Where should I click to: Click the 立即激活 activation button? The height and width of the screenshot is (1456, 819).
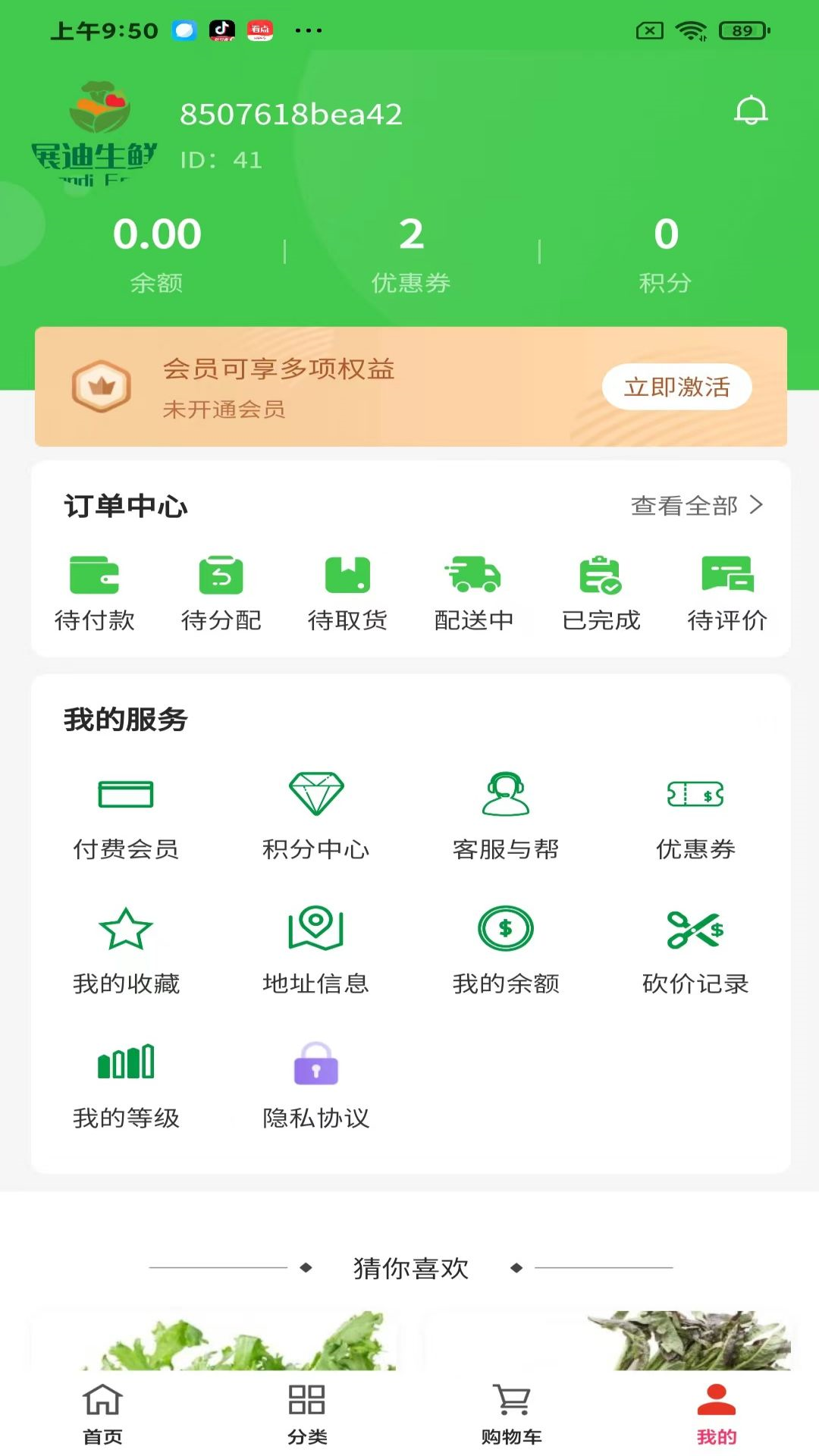[677, 387]
